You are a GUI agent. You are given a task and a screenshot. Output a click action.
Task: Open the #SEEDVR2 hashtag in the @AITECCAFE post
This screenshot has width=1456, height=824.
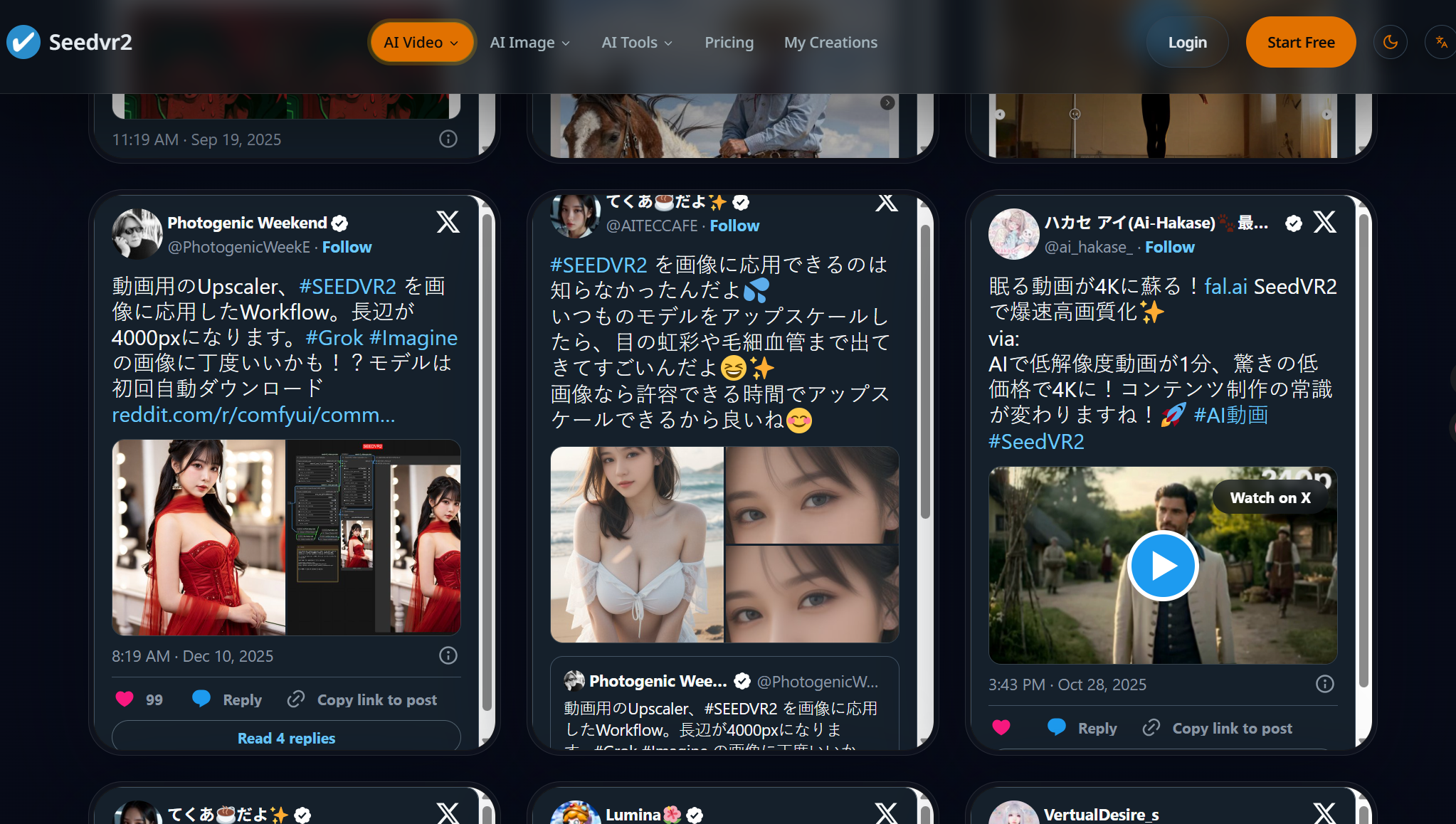(x=598, y=265)
